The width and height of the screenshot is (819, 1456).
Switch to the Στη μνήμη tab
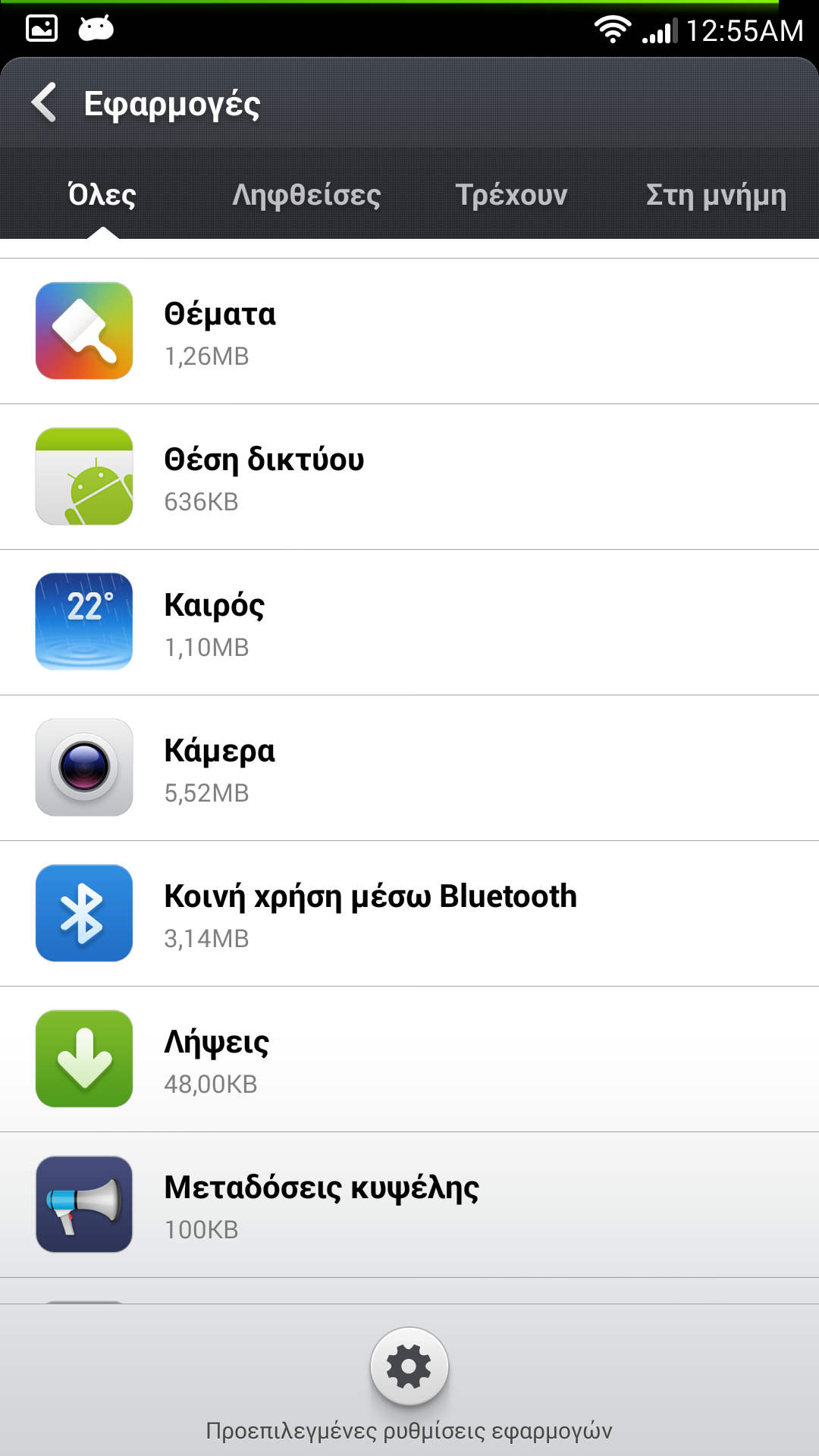pyautogui.click(x=716, y=195)
